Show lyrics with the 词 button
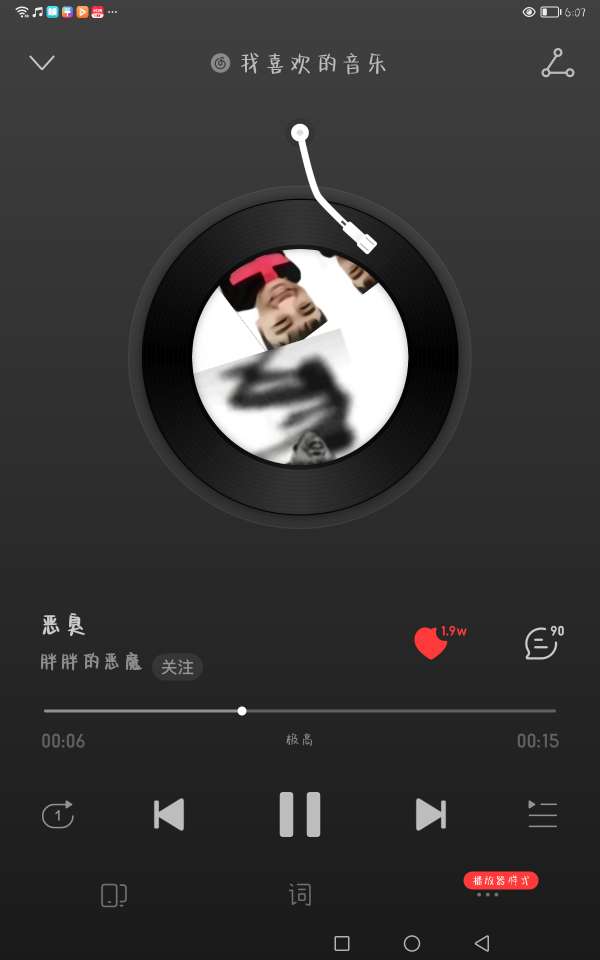 click(300, 895)
